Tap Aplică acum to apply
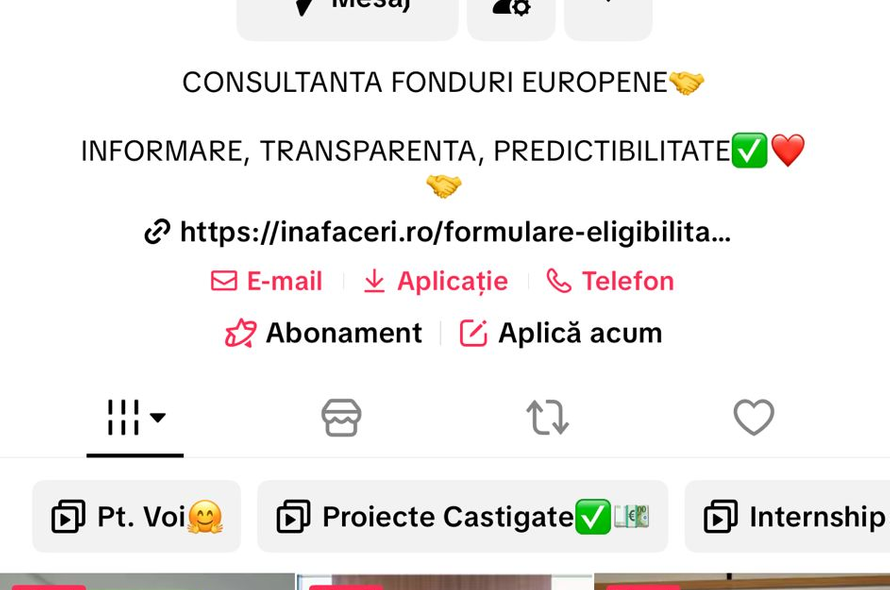This screenshot has width=890, height=590. tap(561, 333)
